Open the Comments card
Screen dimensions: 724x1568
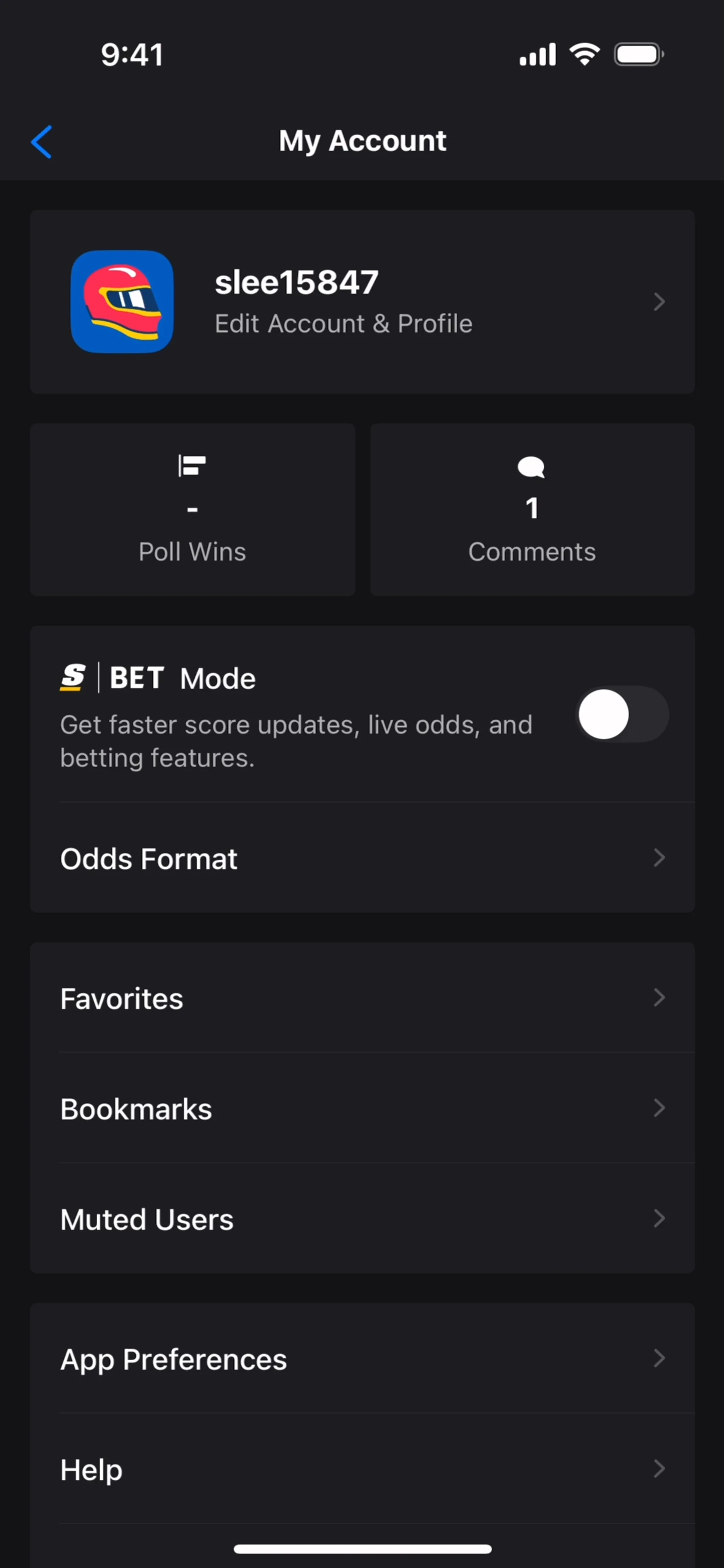point(532,509)
